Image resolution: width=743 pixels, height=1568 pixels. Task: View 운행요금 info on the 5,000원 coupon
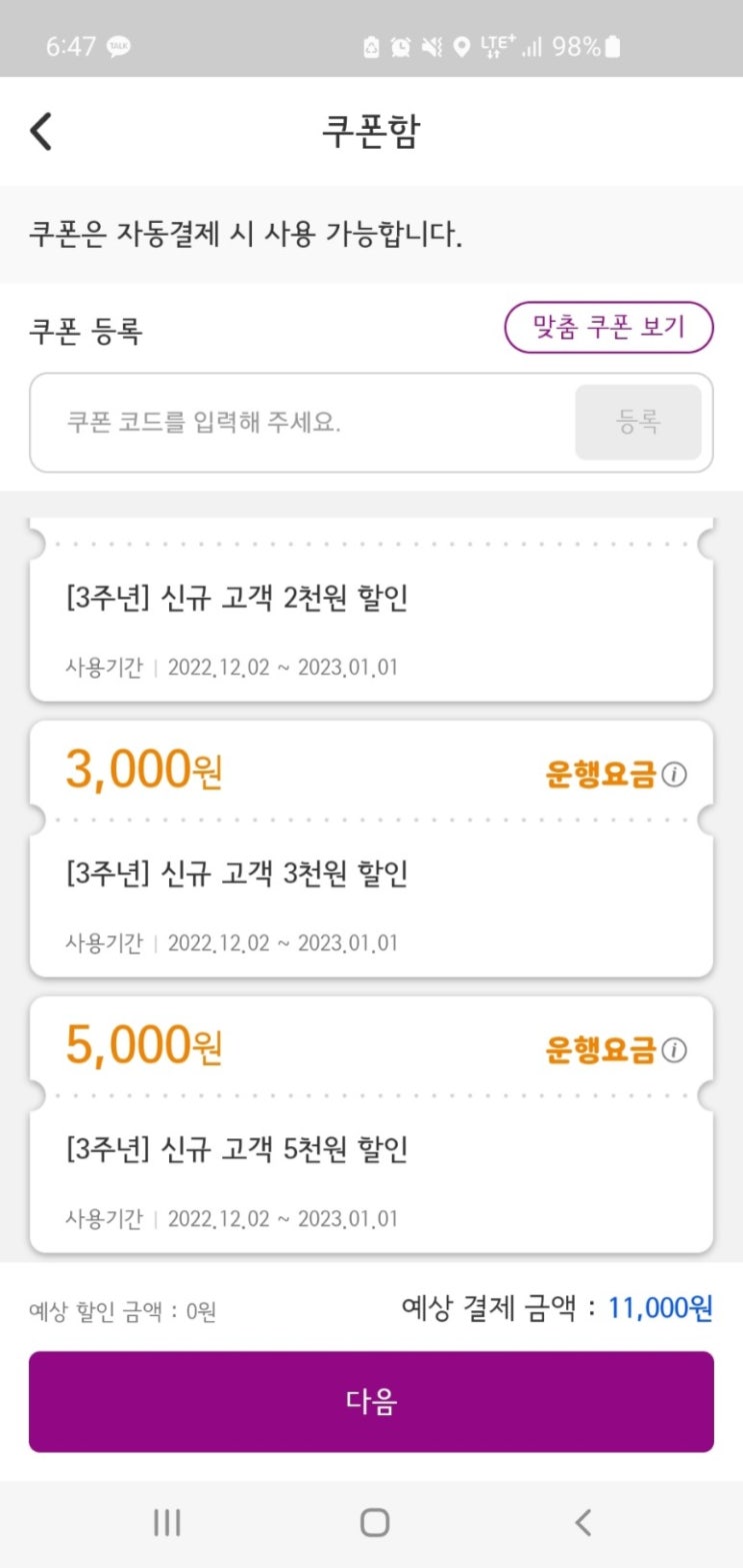coord(675,1050)
